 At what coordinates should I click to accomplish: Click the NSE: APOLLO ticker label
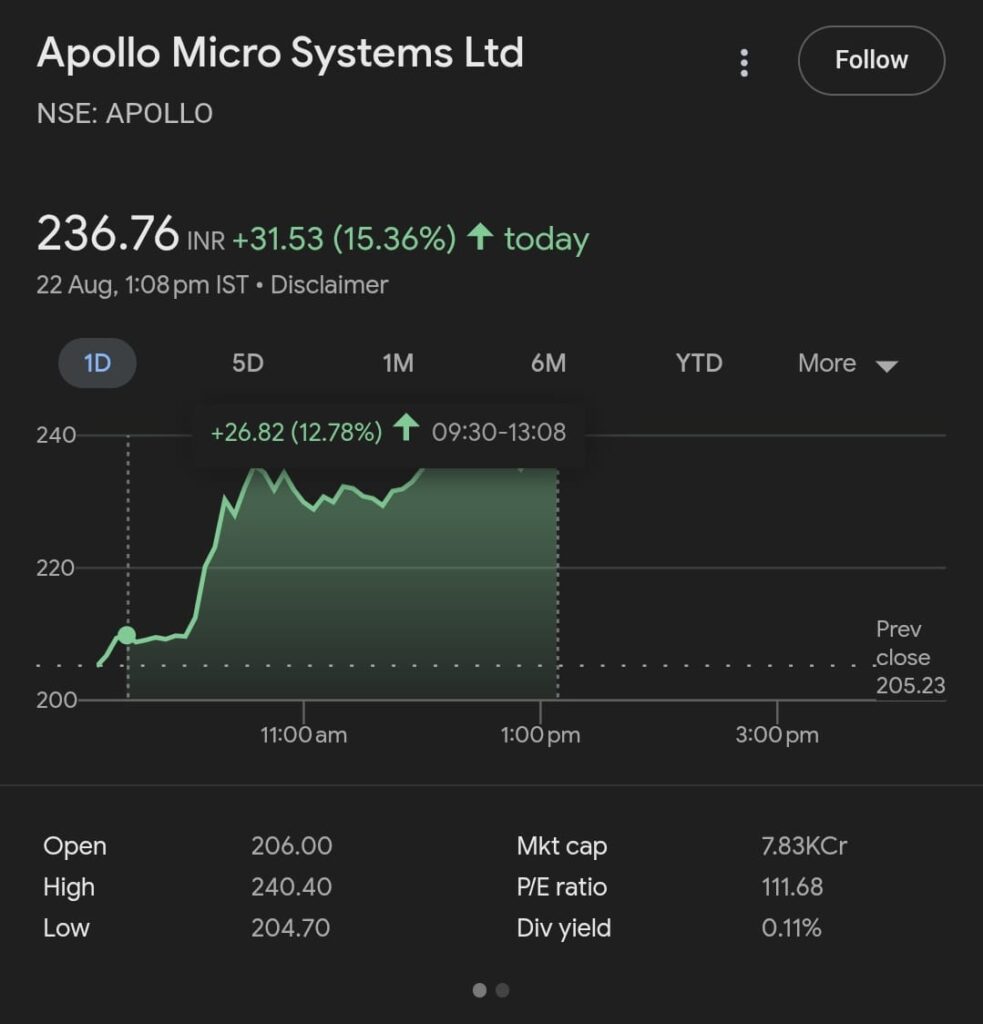tap(126, 113)
